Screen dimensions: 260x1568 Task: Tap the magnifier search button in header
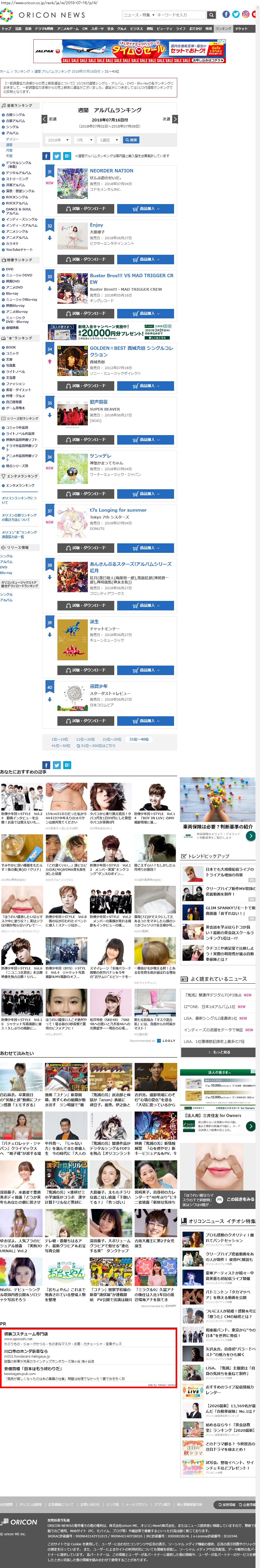211,15
